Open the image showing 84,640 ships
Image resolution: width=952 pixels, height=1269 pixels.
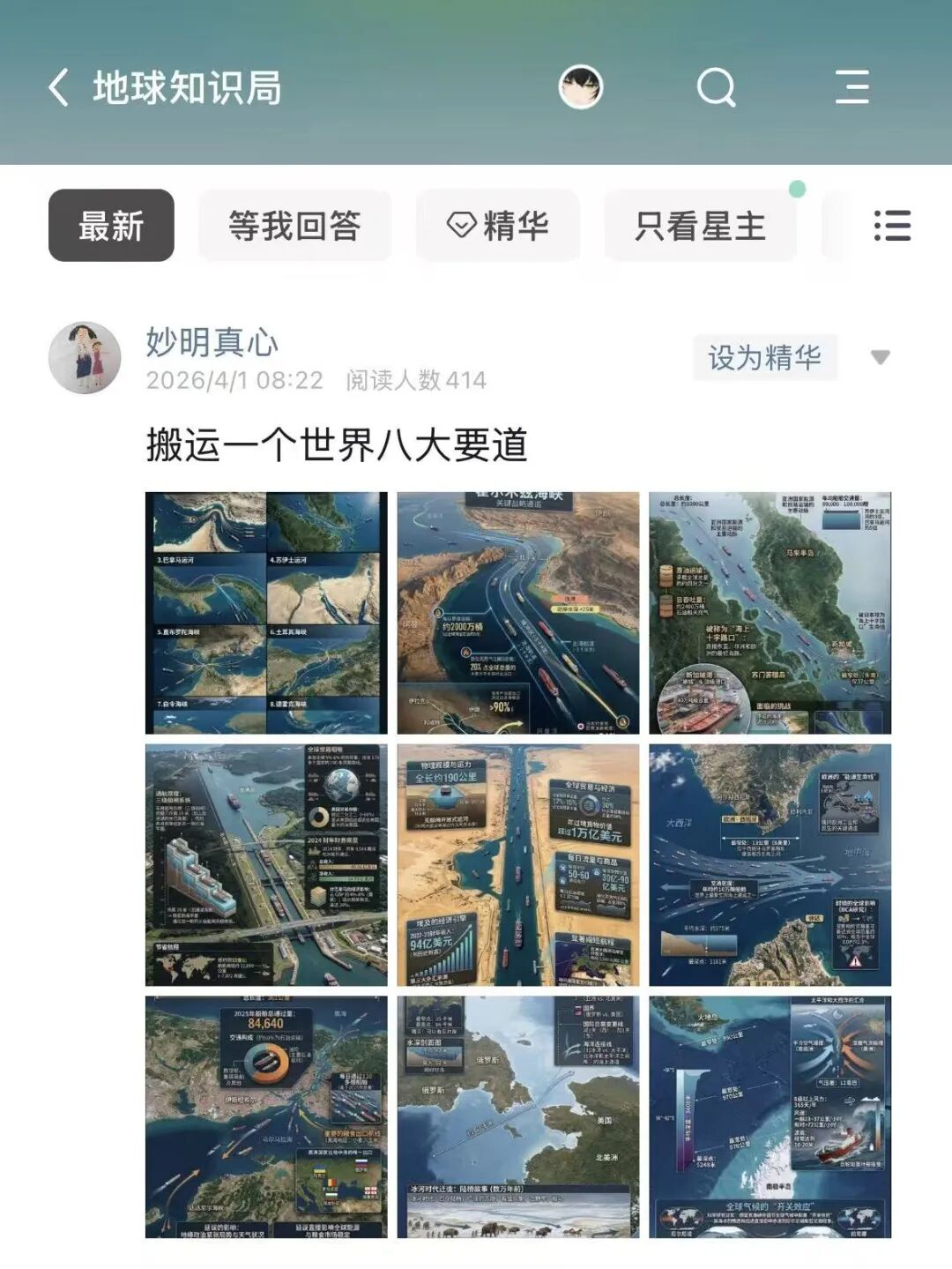pos(266,1116)
